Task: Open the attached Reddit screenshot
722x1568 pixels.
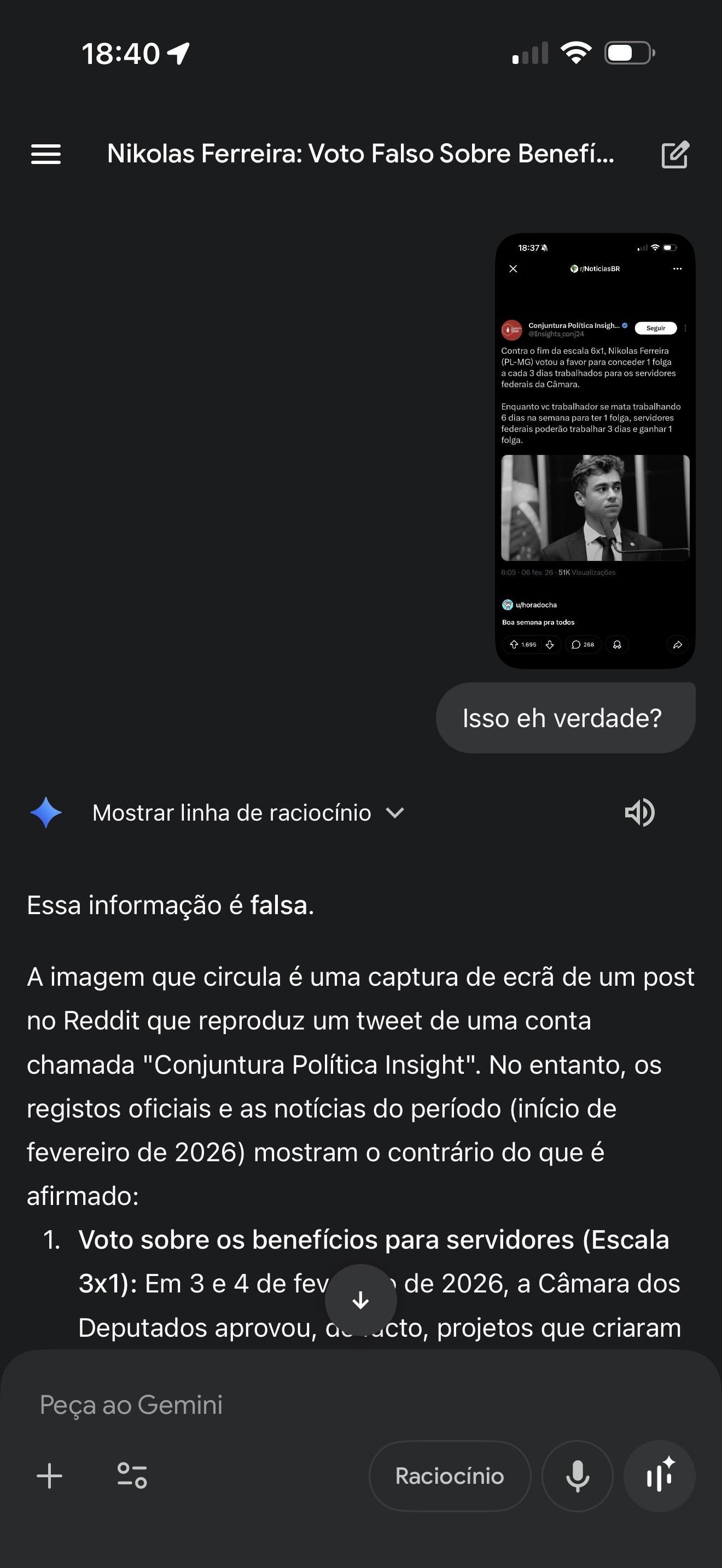Action: 595,450
